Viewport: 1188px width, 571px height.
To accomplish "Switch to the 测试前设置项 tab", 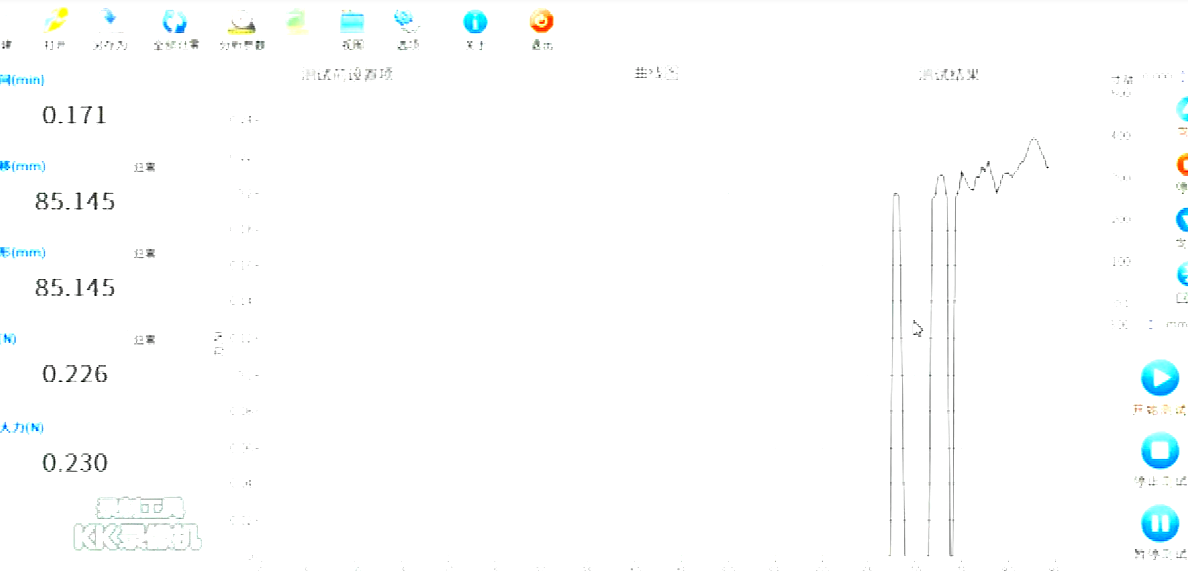I will coord(347,74).
